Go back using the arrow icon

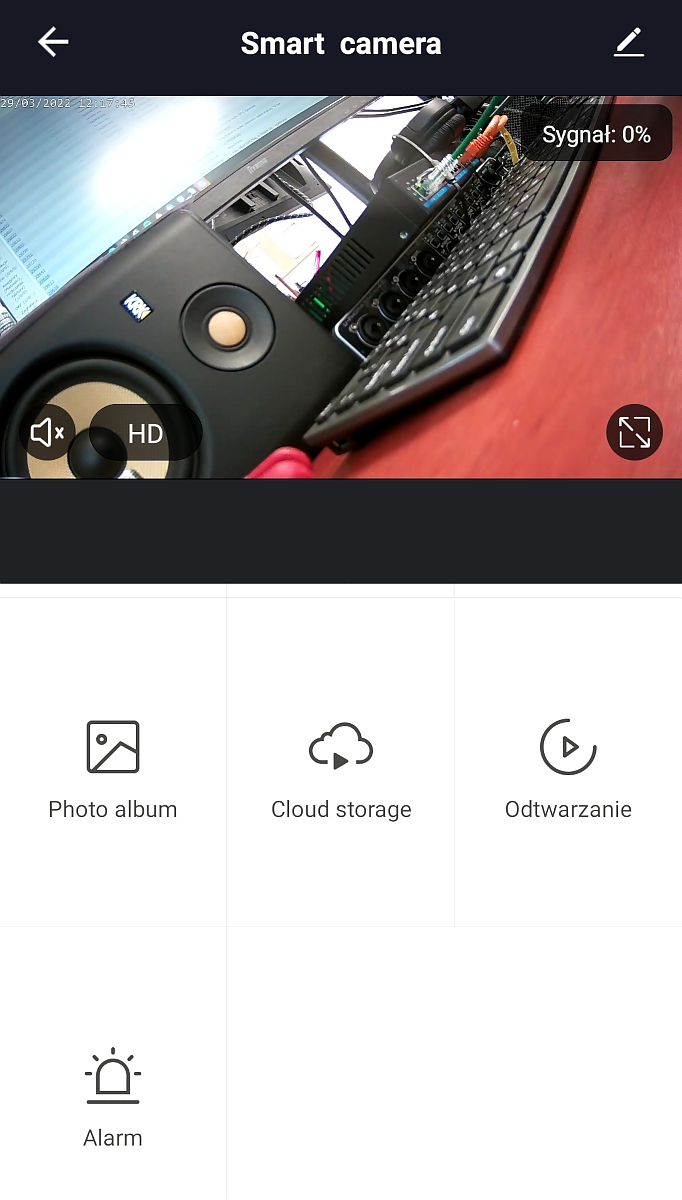53,42
